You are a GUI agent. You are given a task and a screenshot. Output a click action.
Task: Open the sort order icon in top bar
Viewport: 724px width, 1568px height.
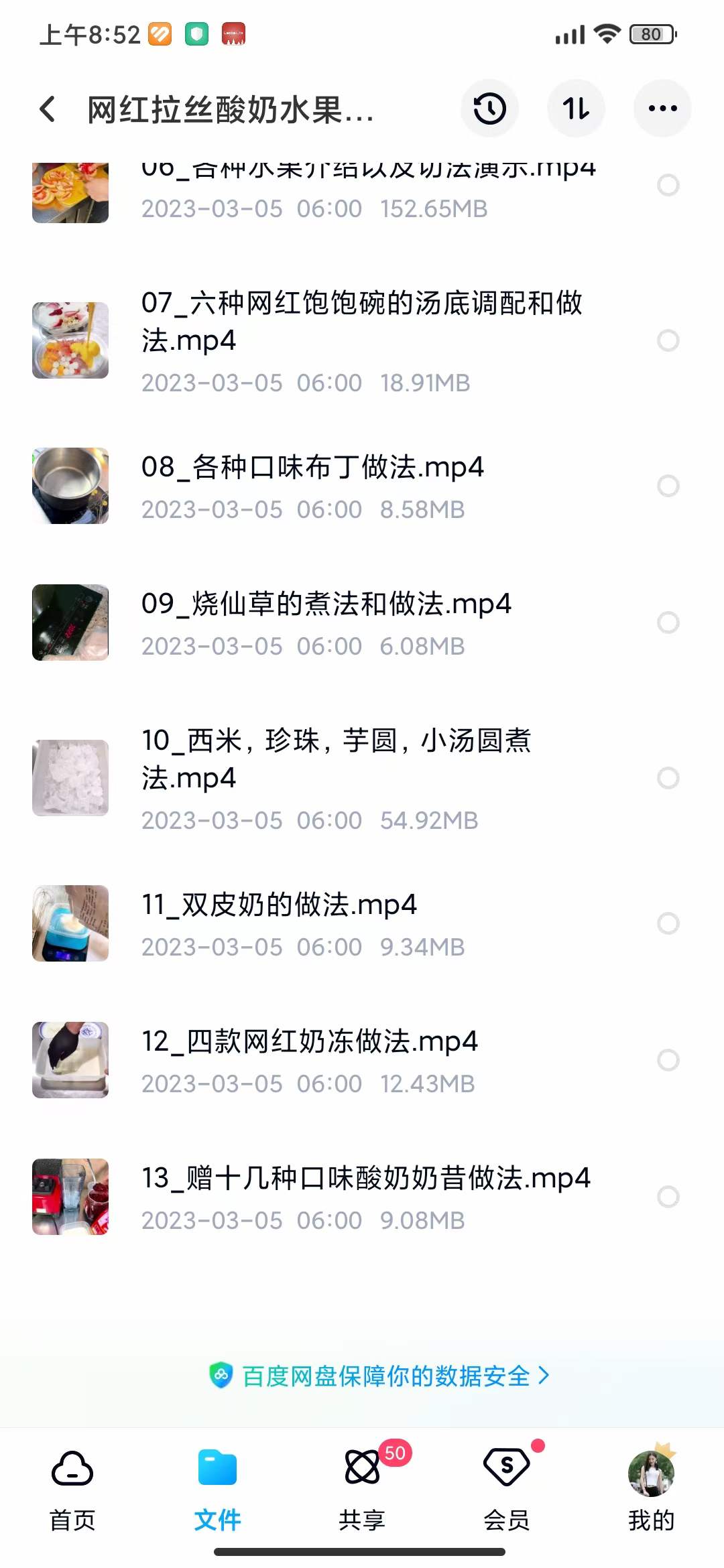[577, 108]
